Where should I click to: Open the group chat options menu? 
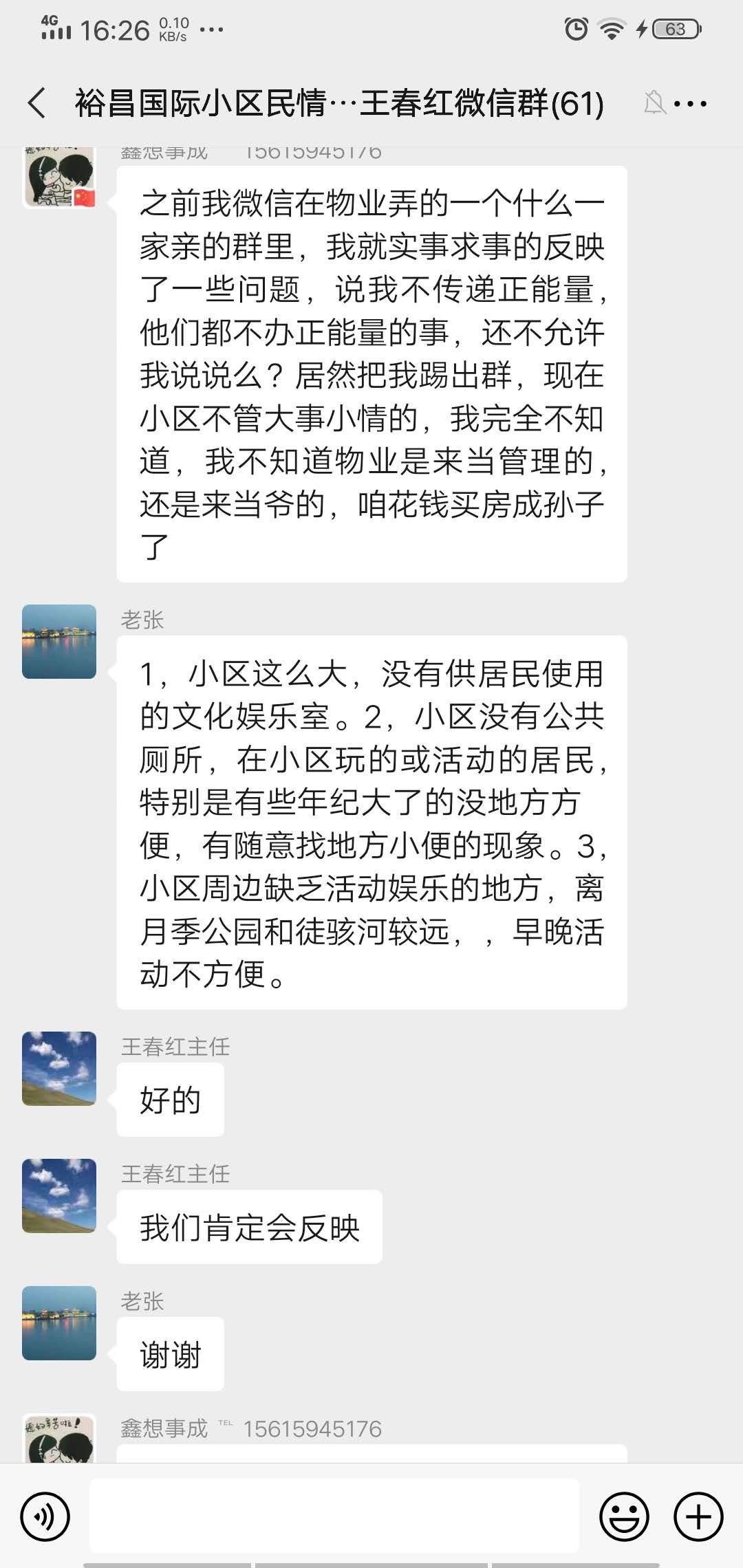pos(690,104)
